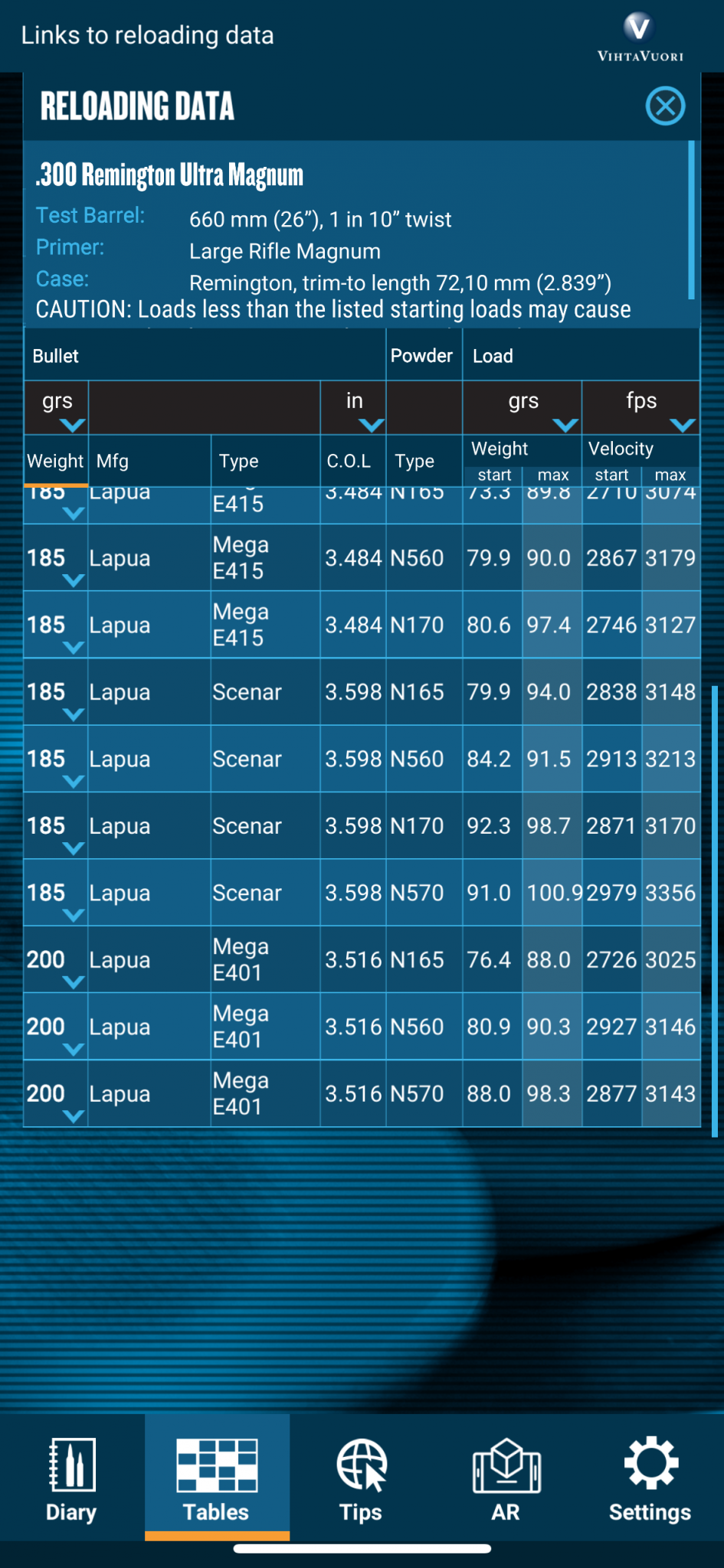Switch to the Tables tab

point(217,1478)
